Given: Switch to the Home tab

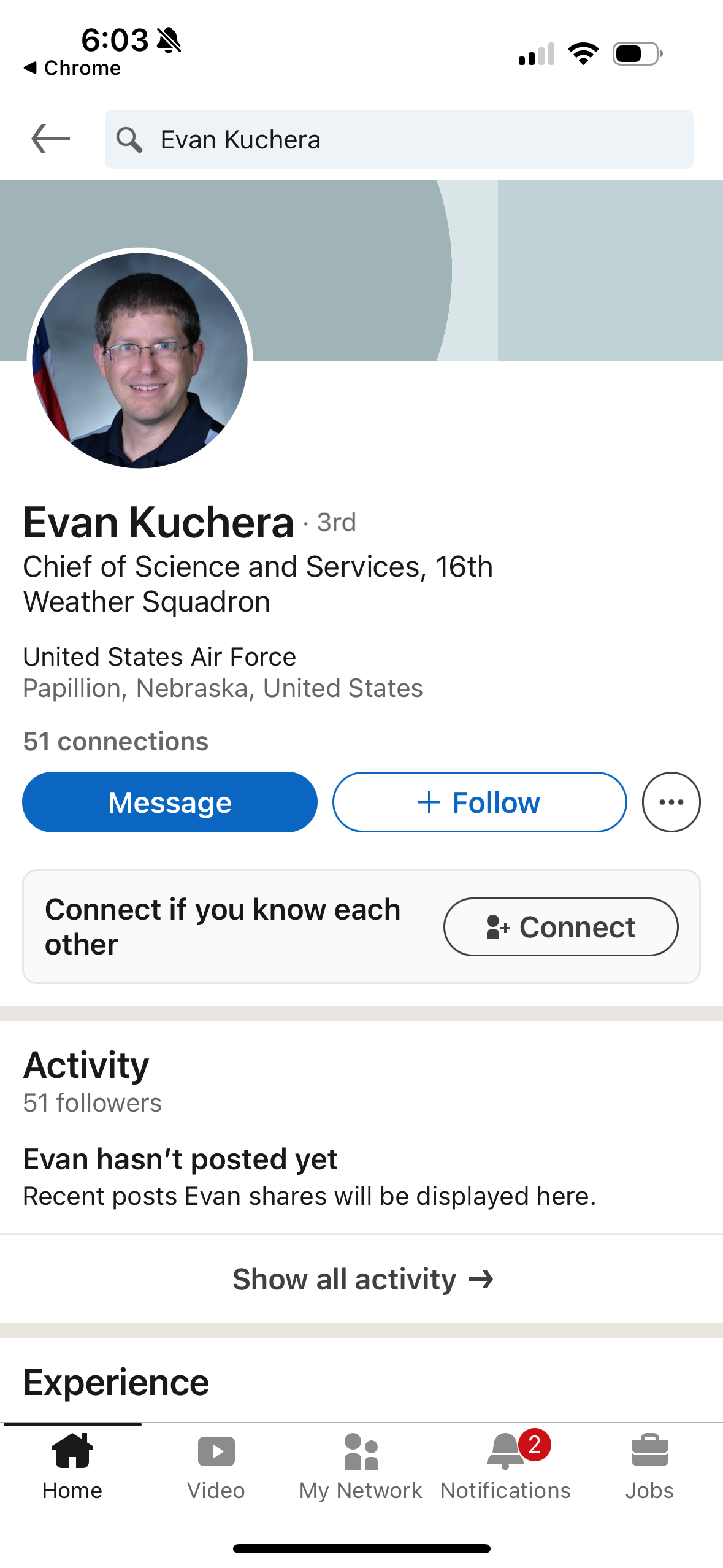Looking at the screenshot, I should pyautogui.click(x=72, y=1467).
